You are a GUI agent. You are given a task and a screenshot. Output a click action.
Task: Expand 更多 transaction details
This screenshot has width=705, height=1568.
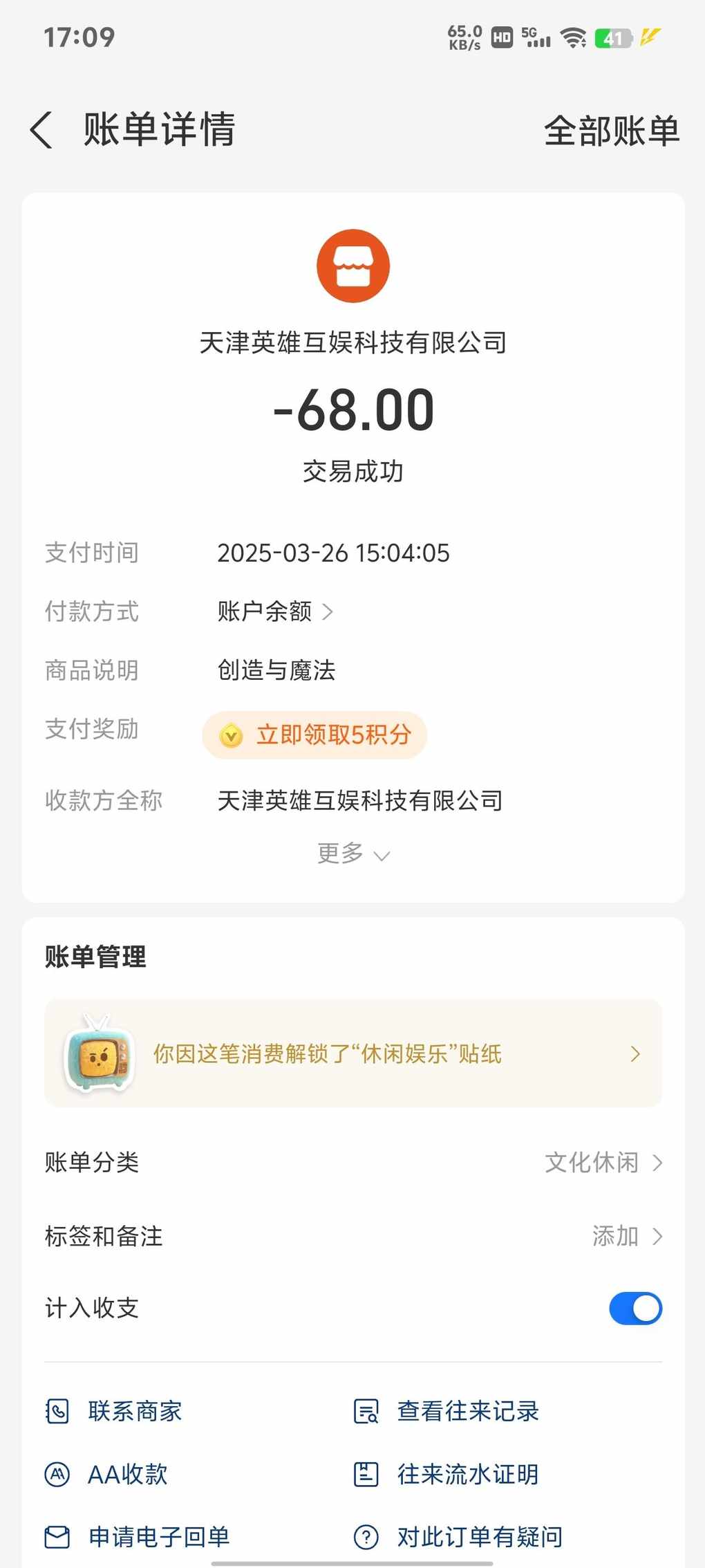(x=353, y=854)
